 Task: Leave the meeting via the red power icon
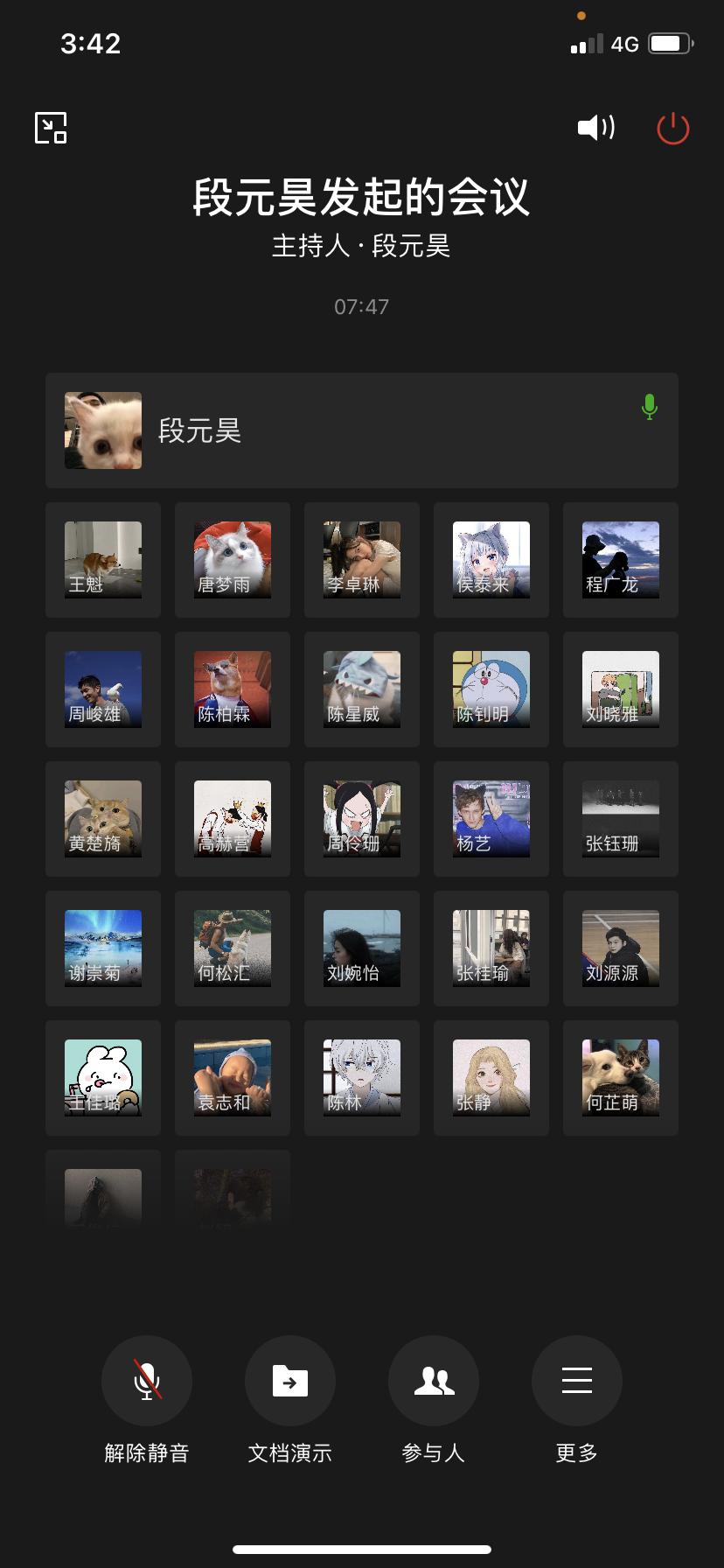[x=672, y=129]
